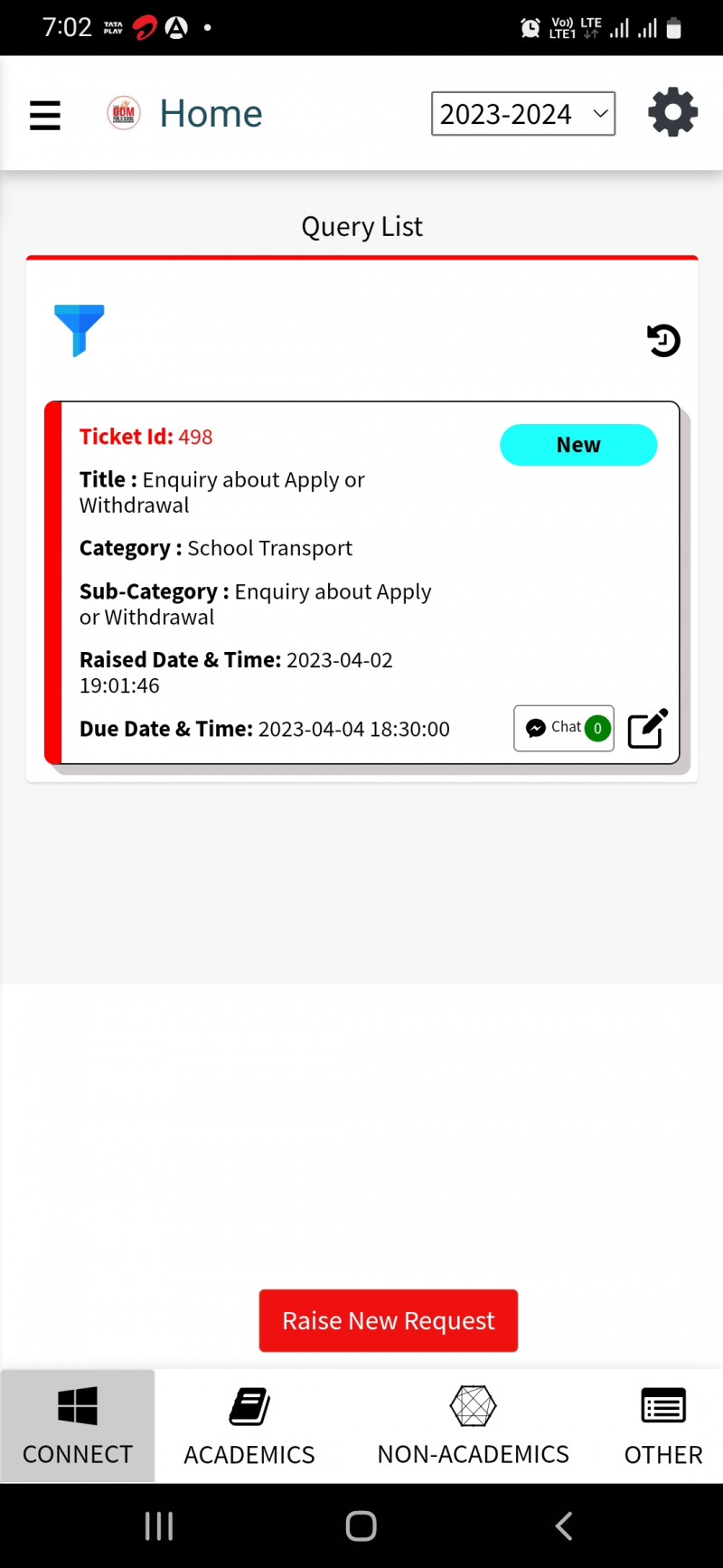Tap the New status badge

(578, 445)
